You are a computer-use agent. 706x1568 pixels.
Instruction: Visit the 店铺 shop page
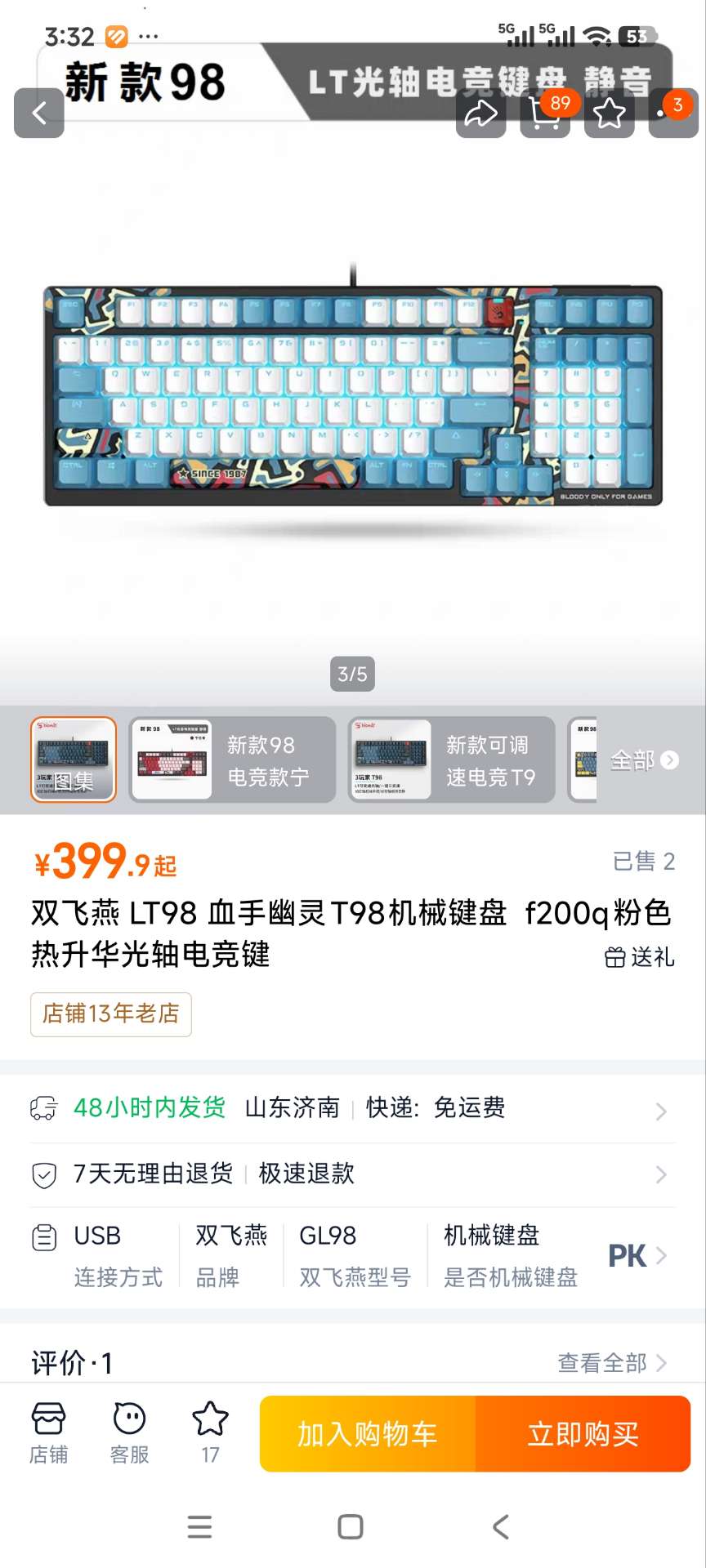[x=48, y=1433]
